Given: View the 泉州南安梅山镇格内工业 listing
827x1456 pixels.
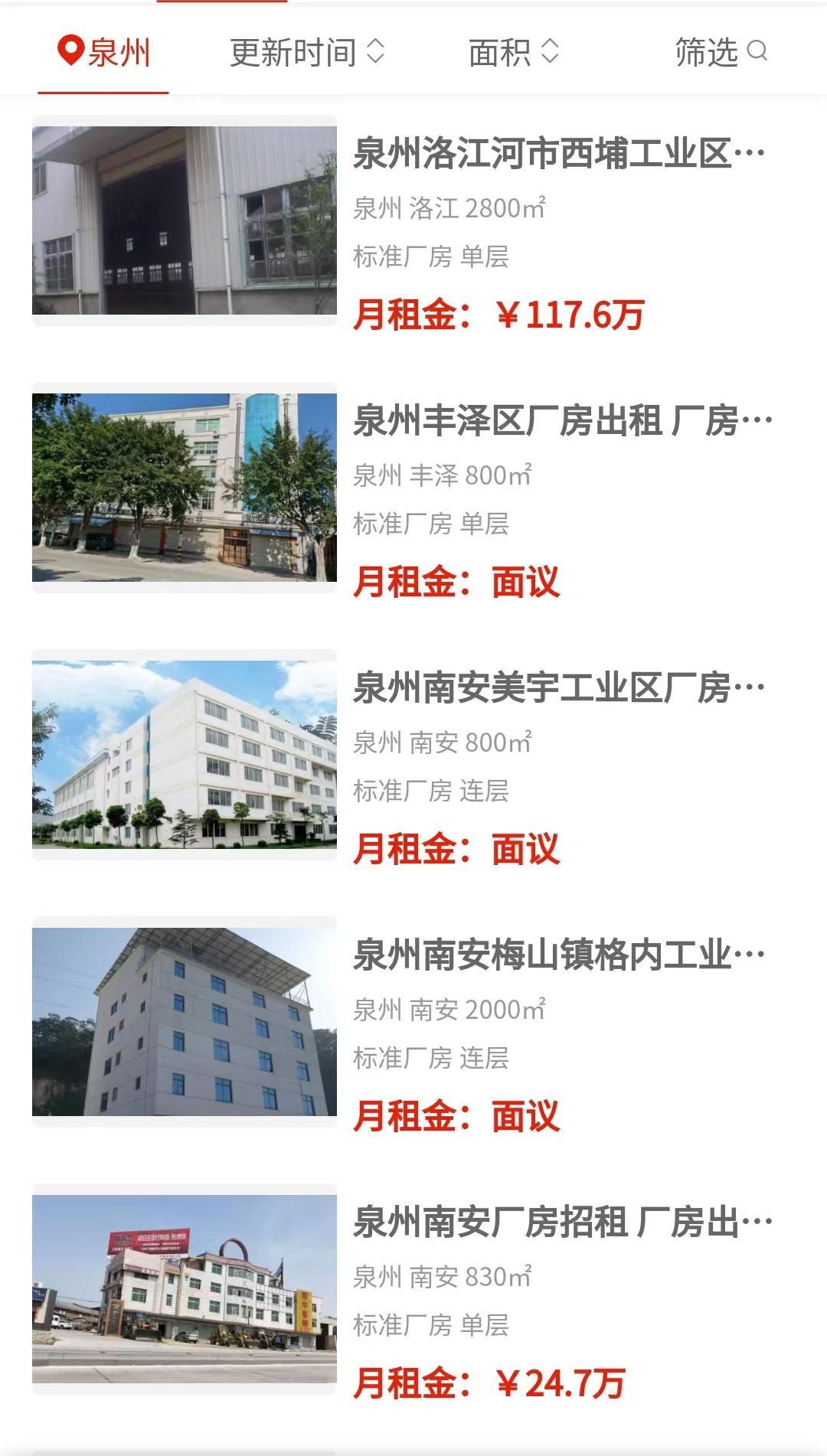Looking at the screenshot, I should pyautogui.click(x=558, y=955).
